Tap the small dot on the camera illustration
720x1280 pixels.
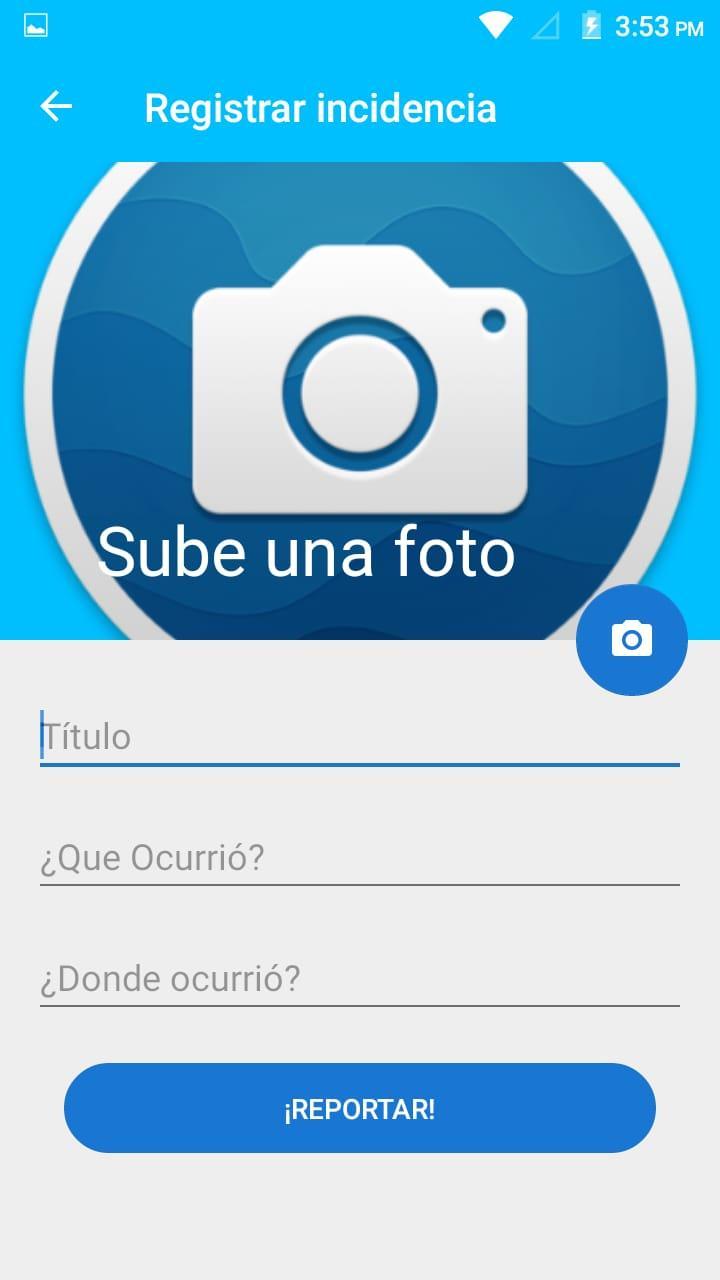(x=491, y=319)
